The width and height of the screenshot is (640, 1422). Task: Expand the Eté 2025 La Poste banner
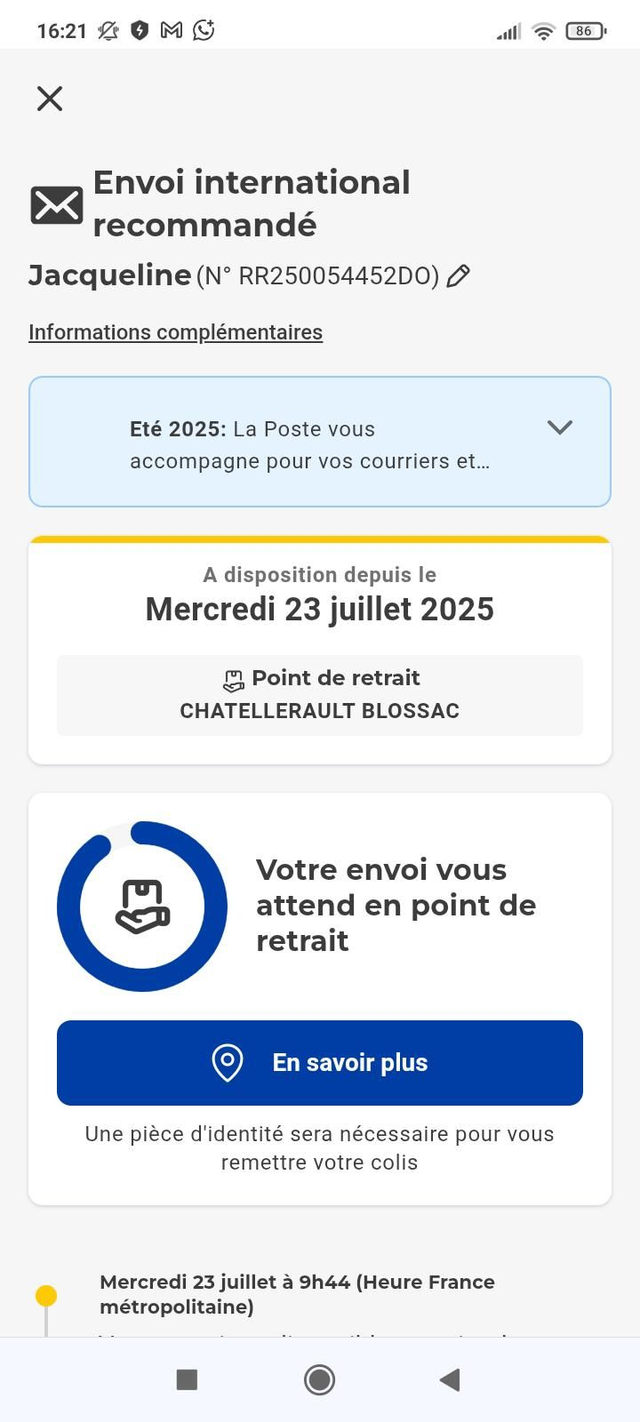coord(560,428)
